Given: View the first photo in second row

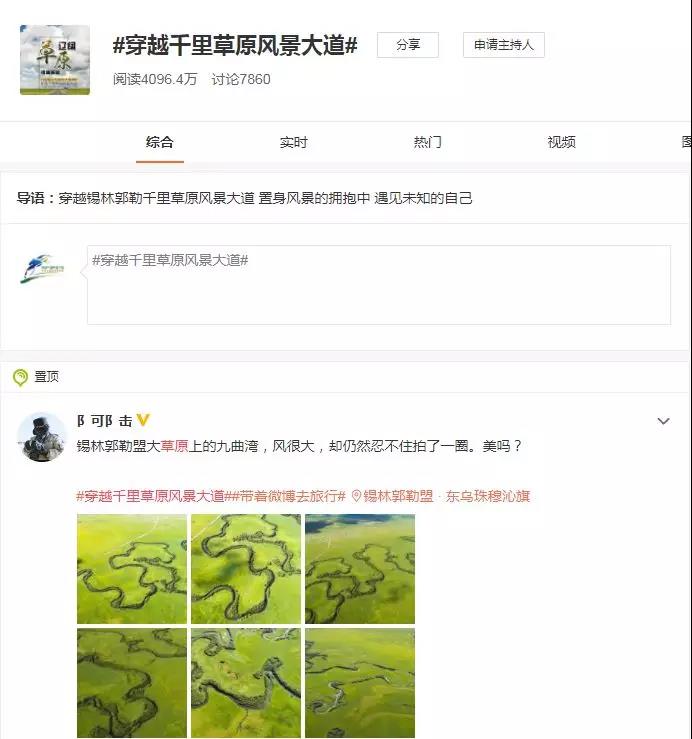Looking at the screenshot, I should coord(132,683).
